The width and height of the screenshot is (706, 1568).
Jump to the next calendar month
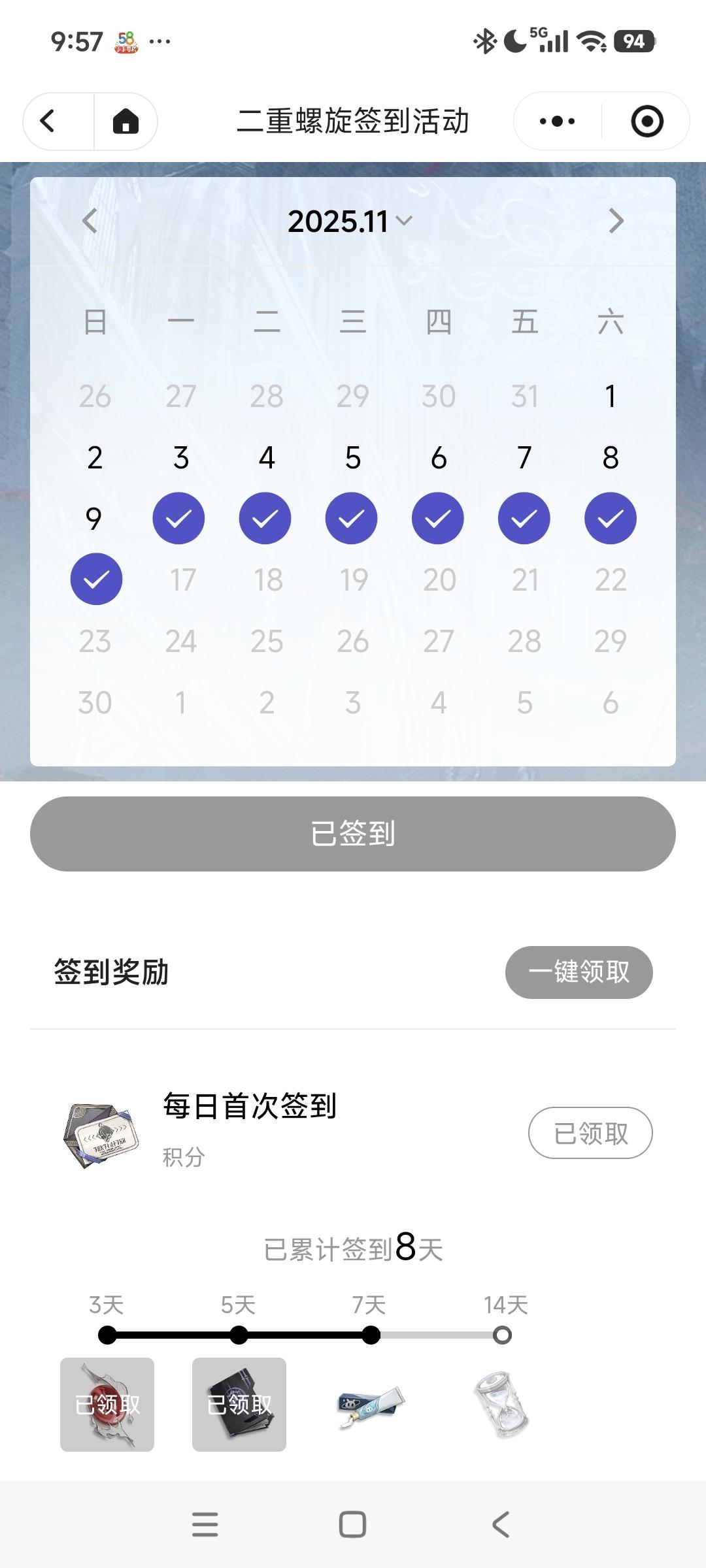click(x=616, y=221)
